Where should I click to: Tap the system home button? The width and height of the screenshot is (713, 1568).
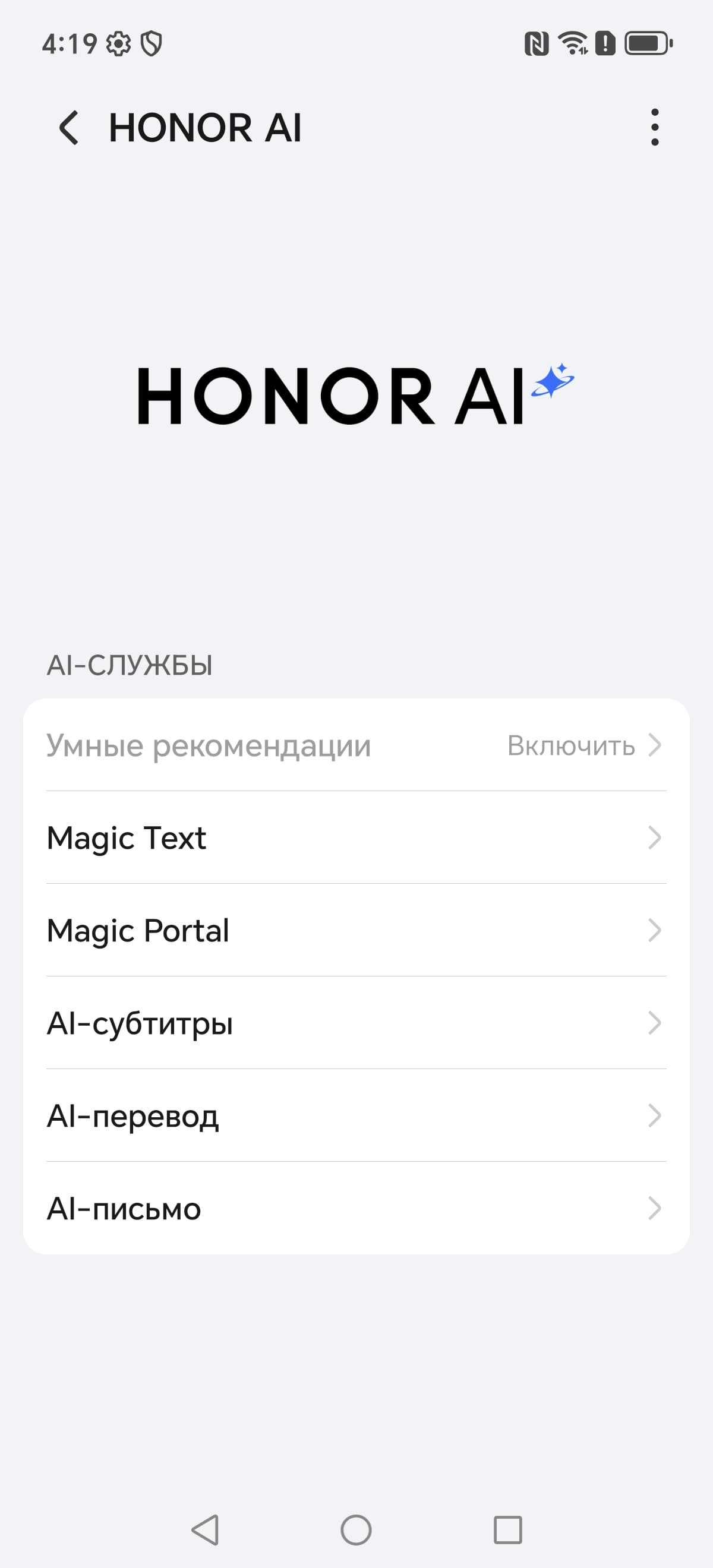(x=356, y=1529)
